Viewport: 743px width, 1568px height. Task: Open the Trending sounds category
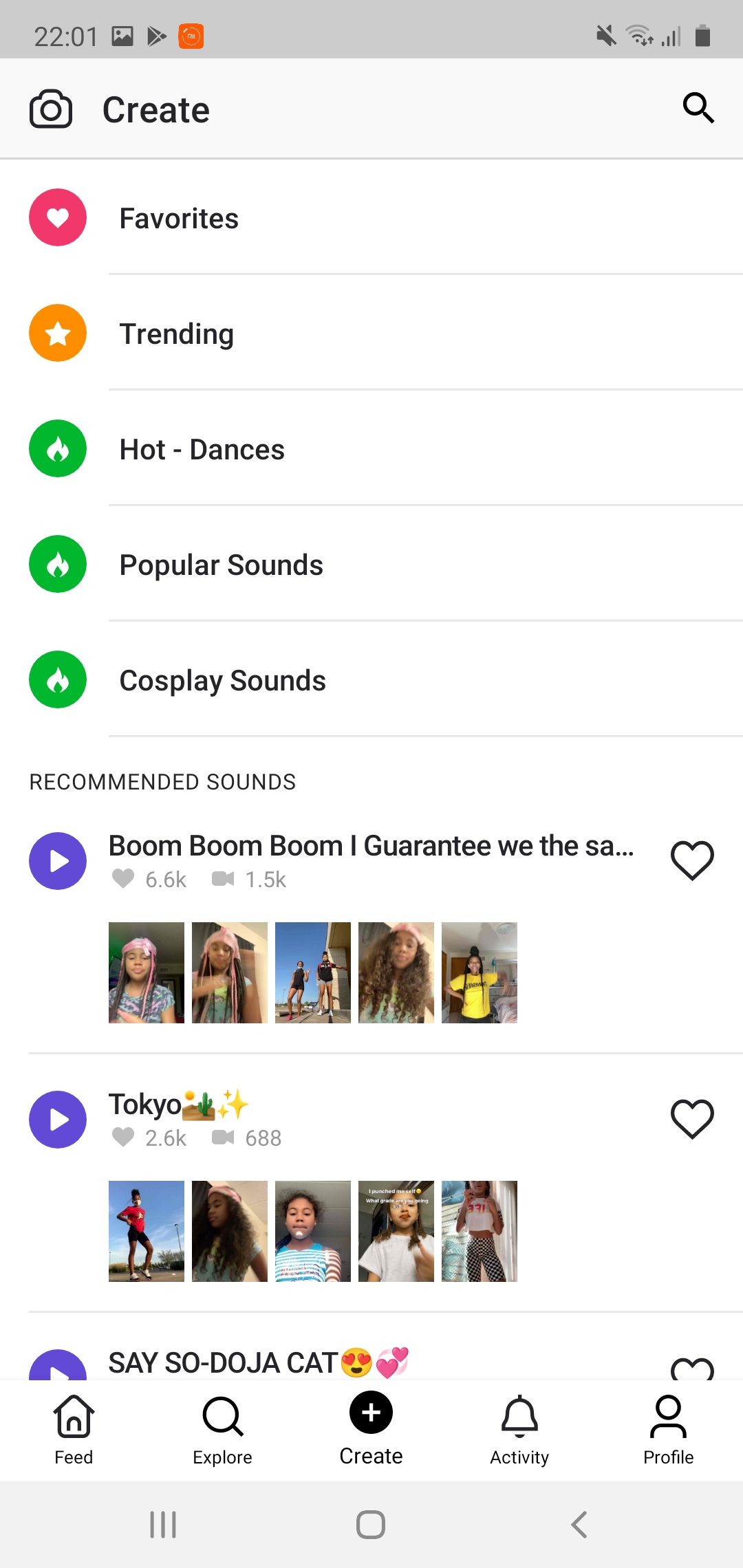tap(177, 334)
